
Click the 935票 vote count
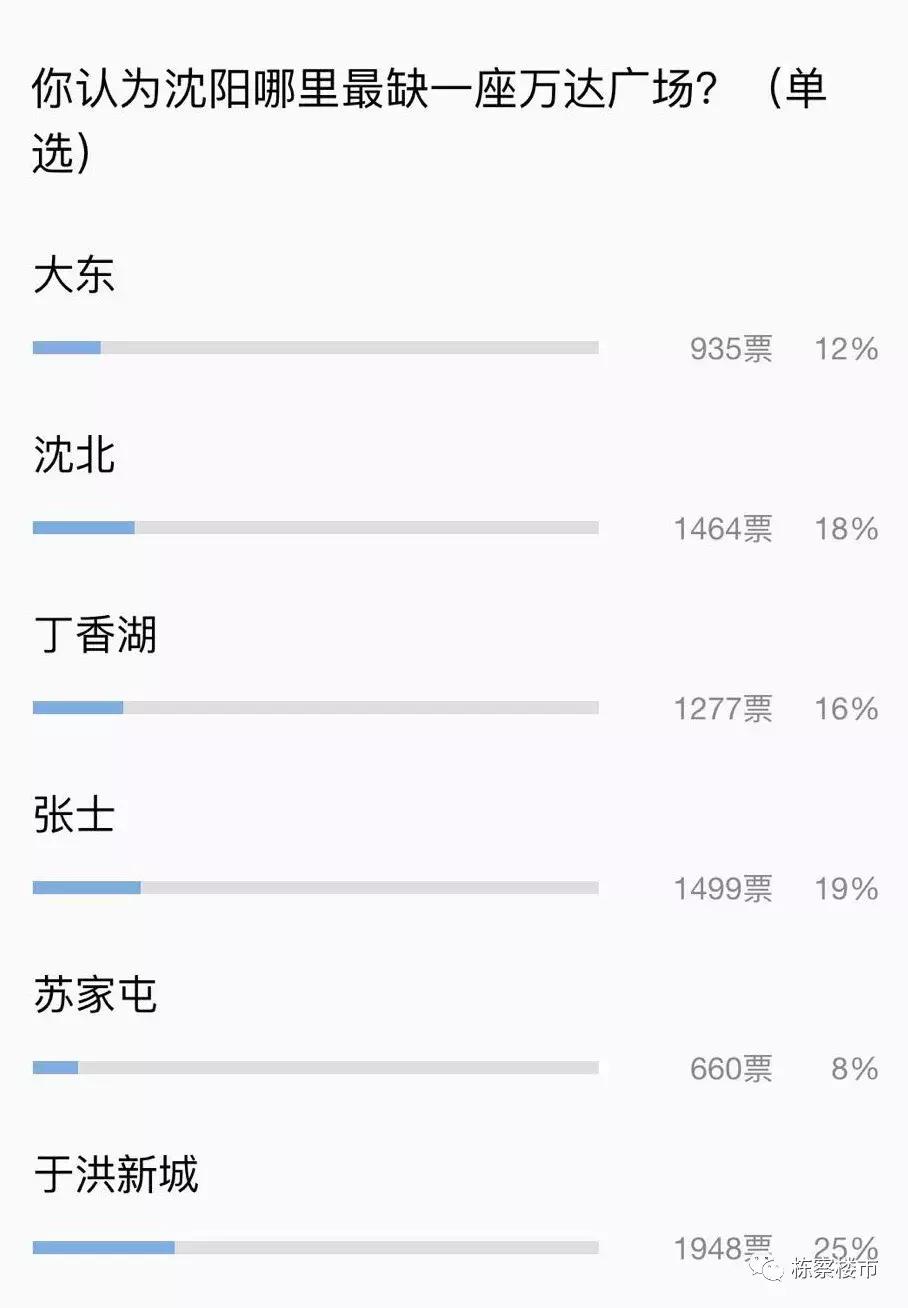tap(731, 350)
